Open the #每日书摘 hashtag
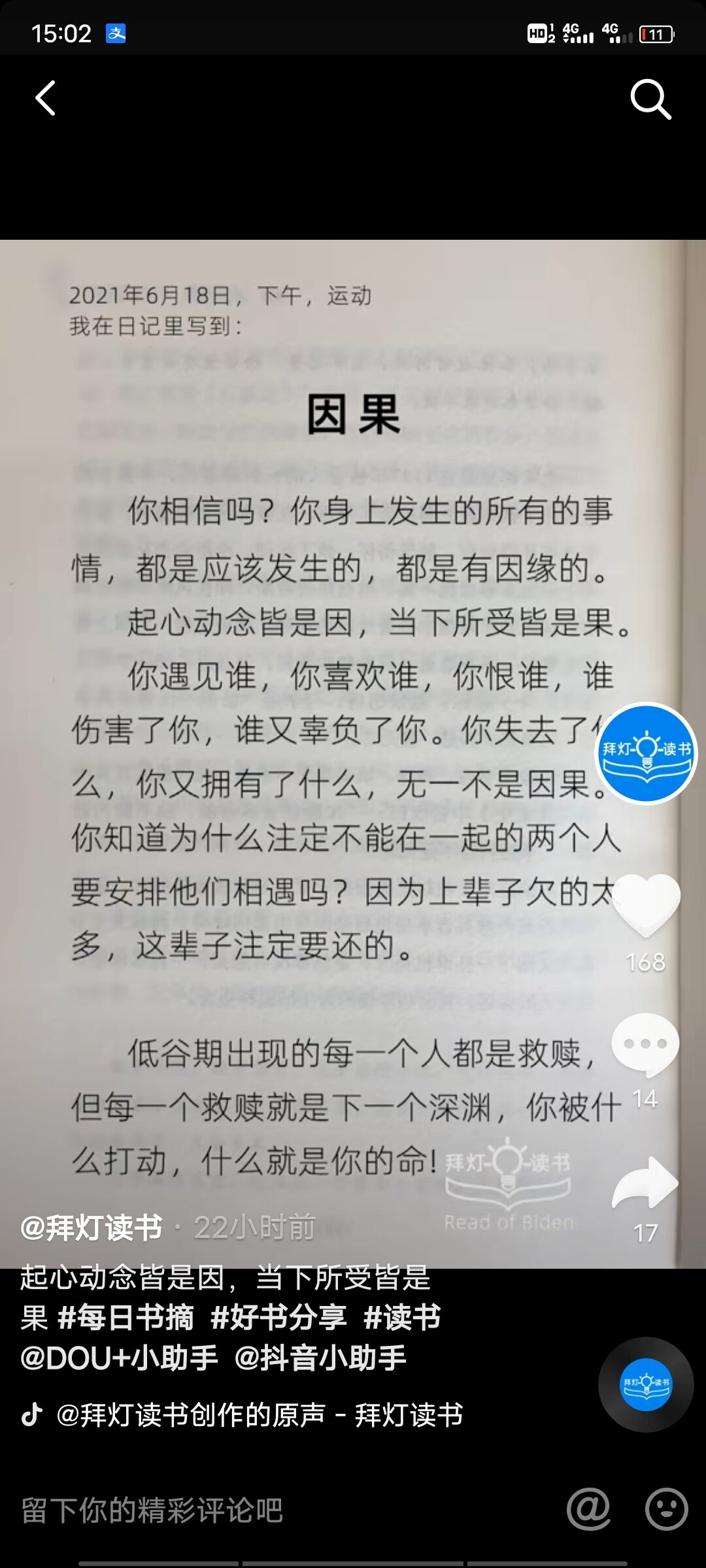Screen dimensions: 706x1568 [x=126, y=1317]
